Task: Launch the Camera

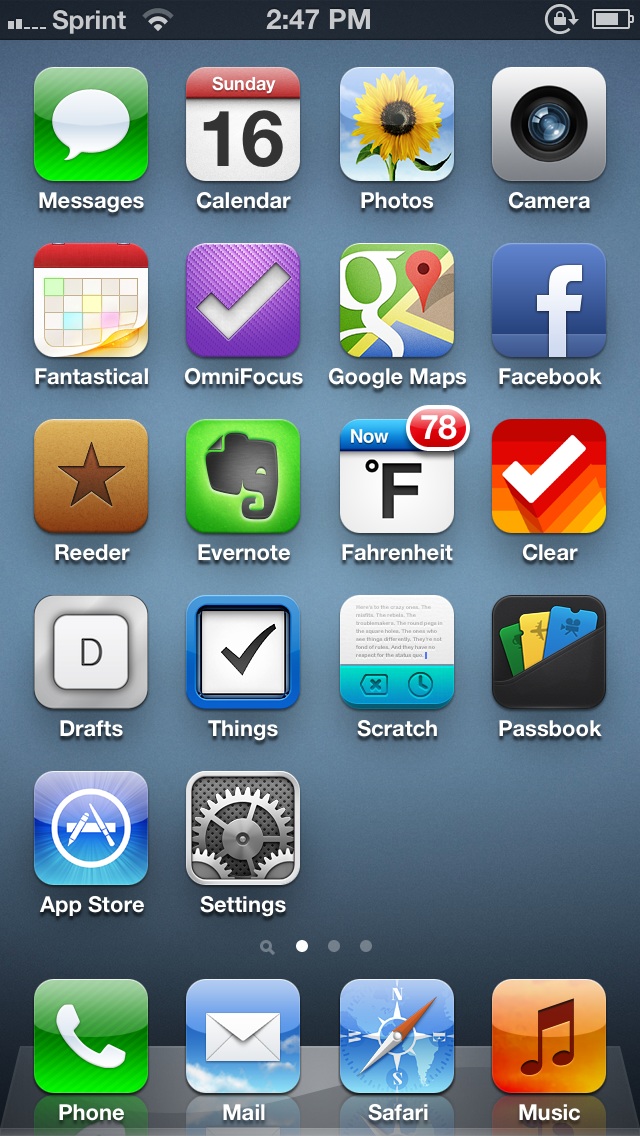Action: (x=549, y=124)
